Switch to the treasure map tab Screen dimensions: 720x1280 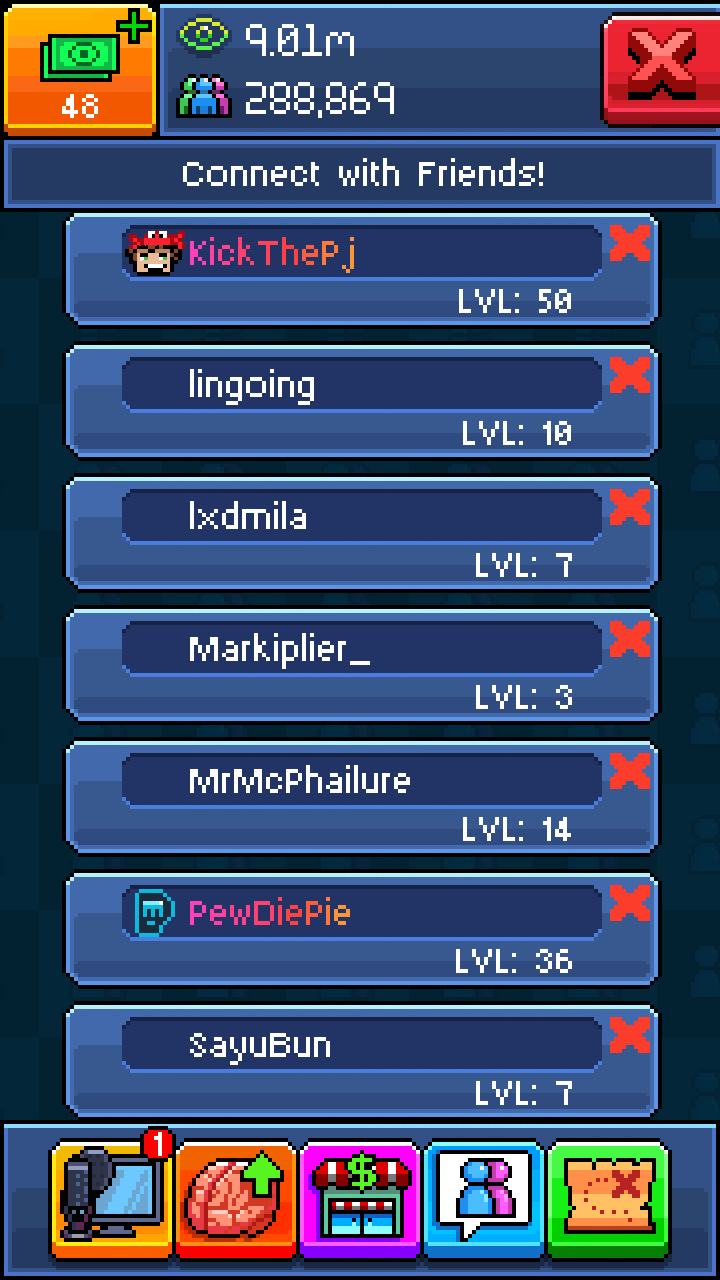point(608,1198)
